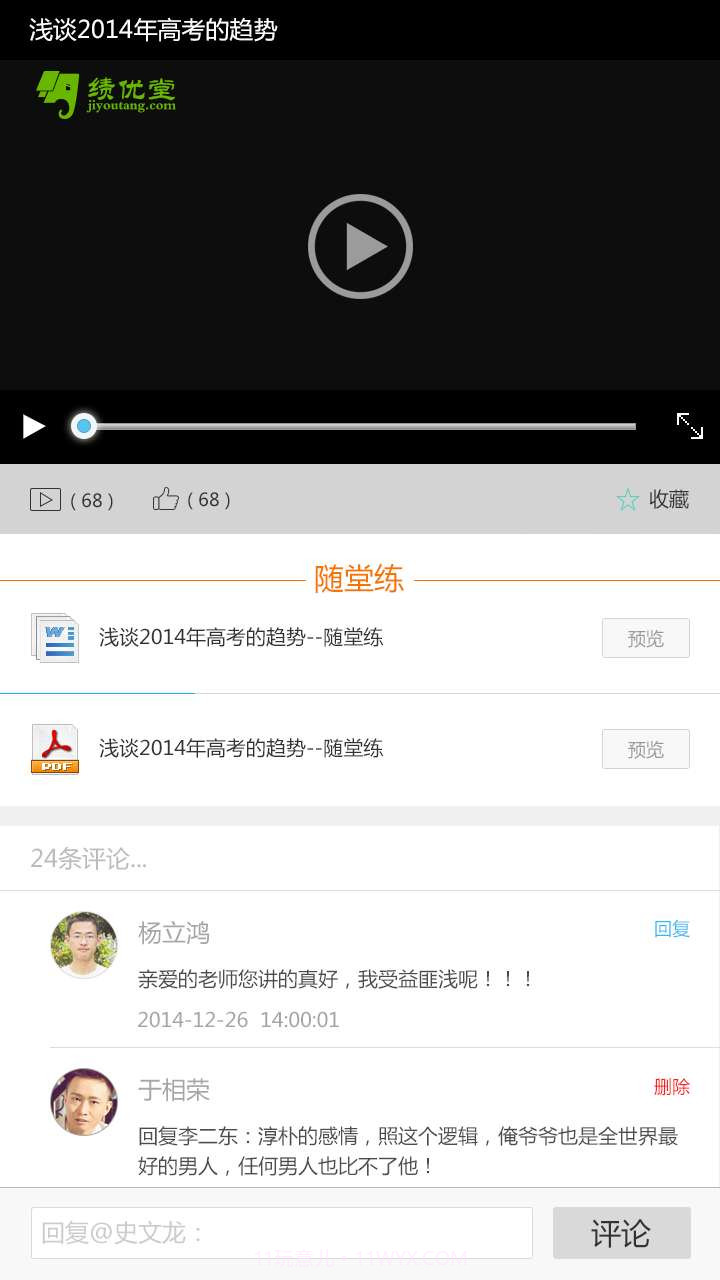Viewport: 720px width, 1280px height.
Task: Switch to the 随堂练 tab section
Action: tap(360, 578)
